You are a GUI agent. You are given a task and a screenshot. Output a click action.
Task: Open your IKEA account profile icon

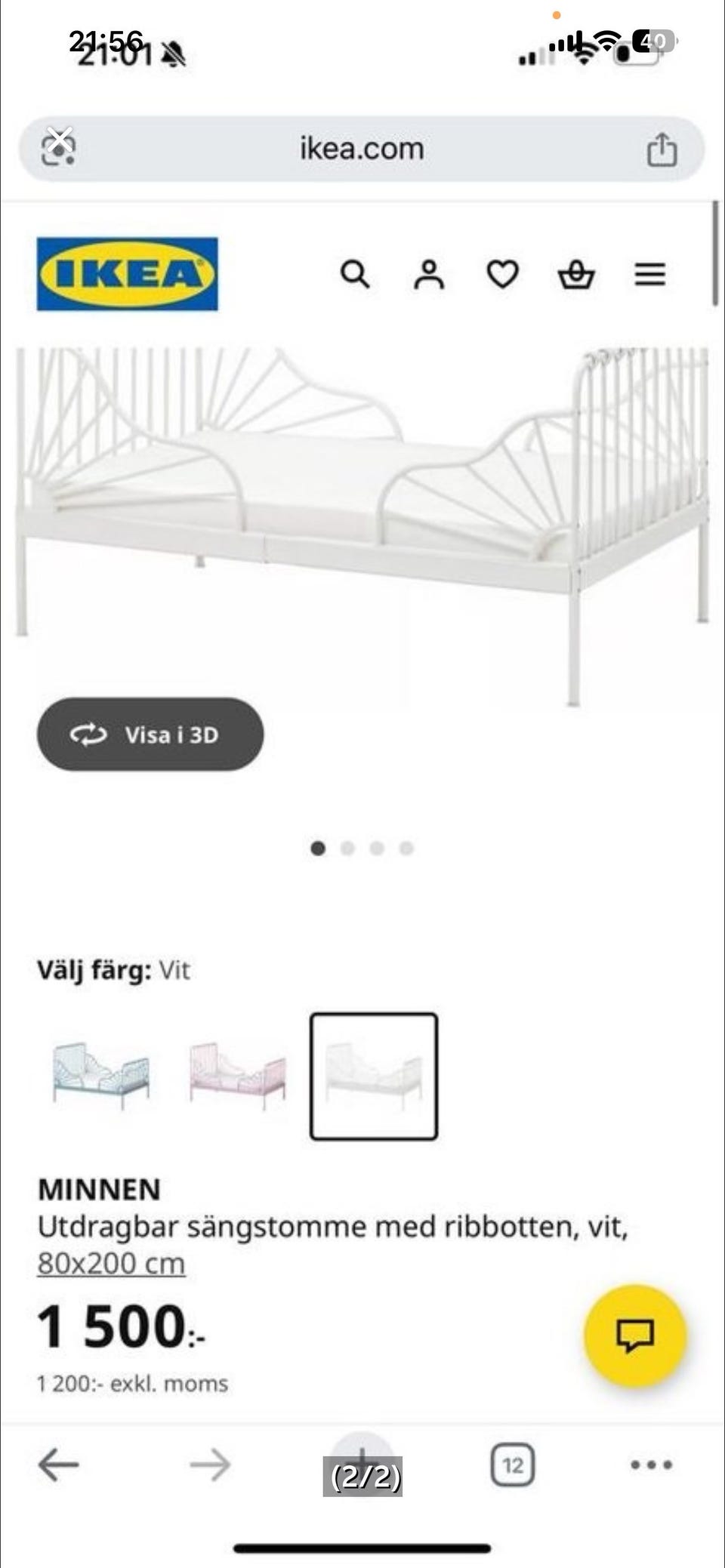[x=428, y=274]
